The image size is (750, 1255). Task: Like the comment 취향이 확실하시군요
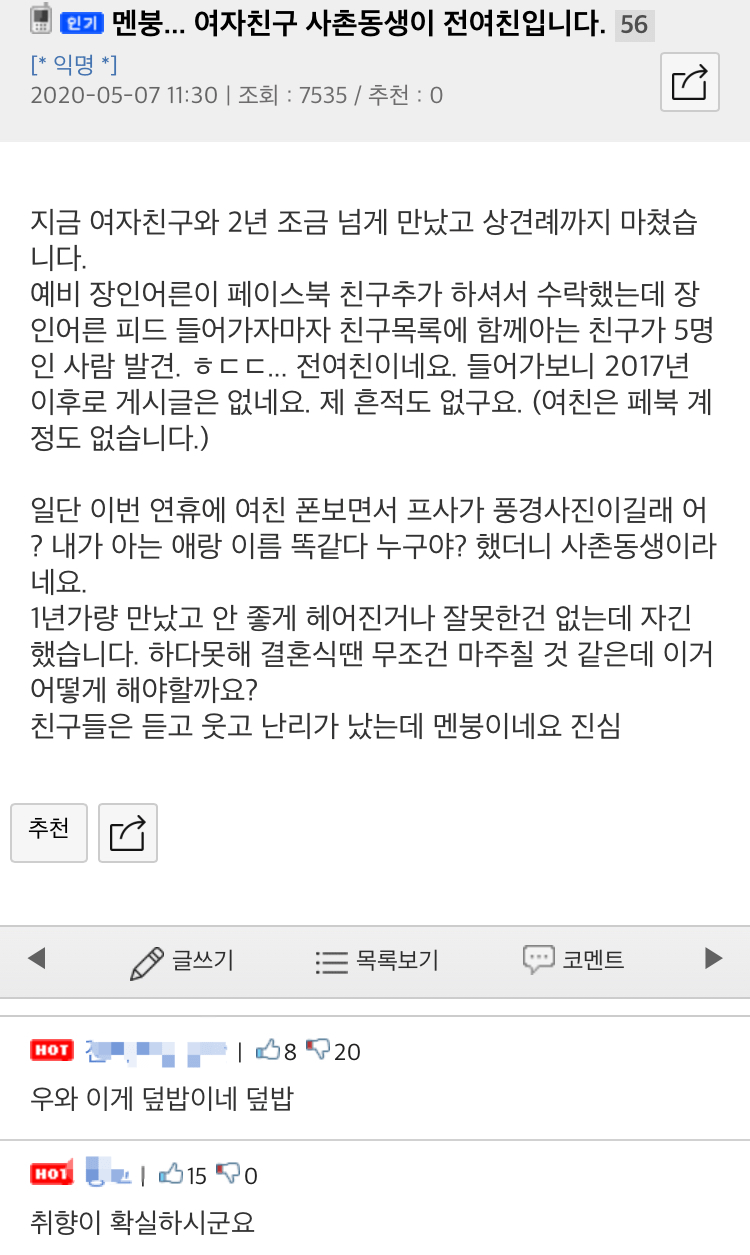tap(171, 1175)
